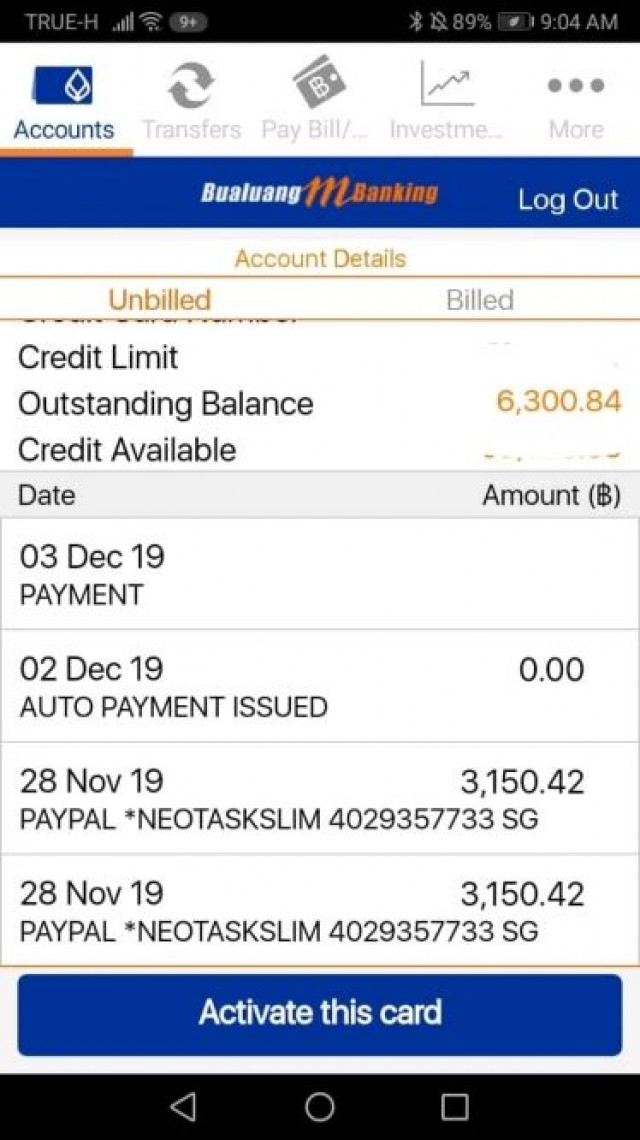The height and width of the screenshot is (1140, 640).
Task: Log out of Bualuang mBanking
Action: tap(567, 199)
